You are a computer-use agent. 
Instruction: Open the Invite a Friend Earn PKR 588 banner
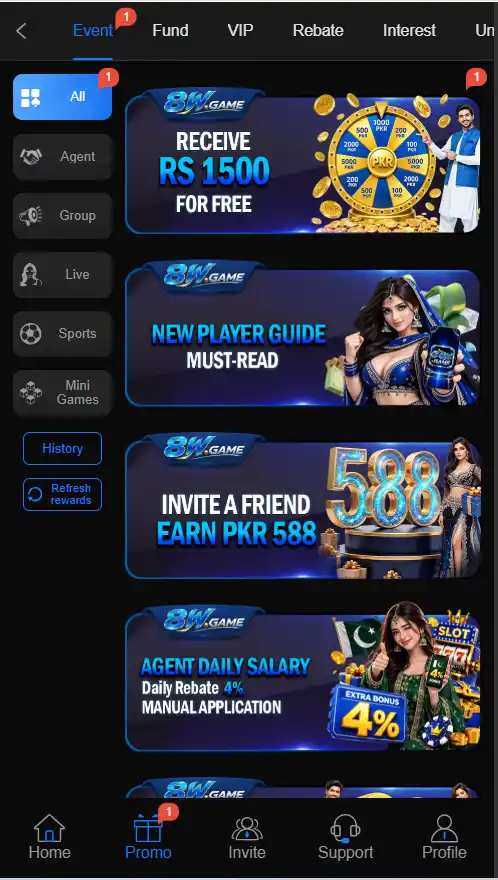pos(303,506)
